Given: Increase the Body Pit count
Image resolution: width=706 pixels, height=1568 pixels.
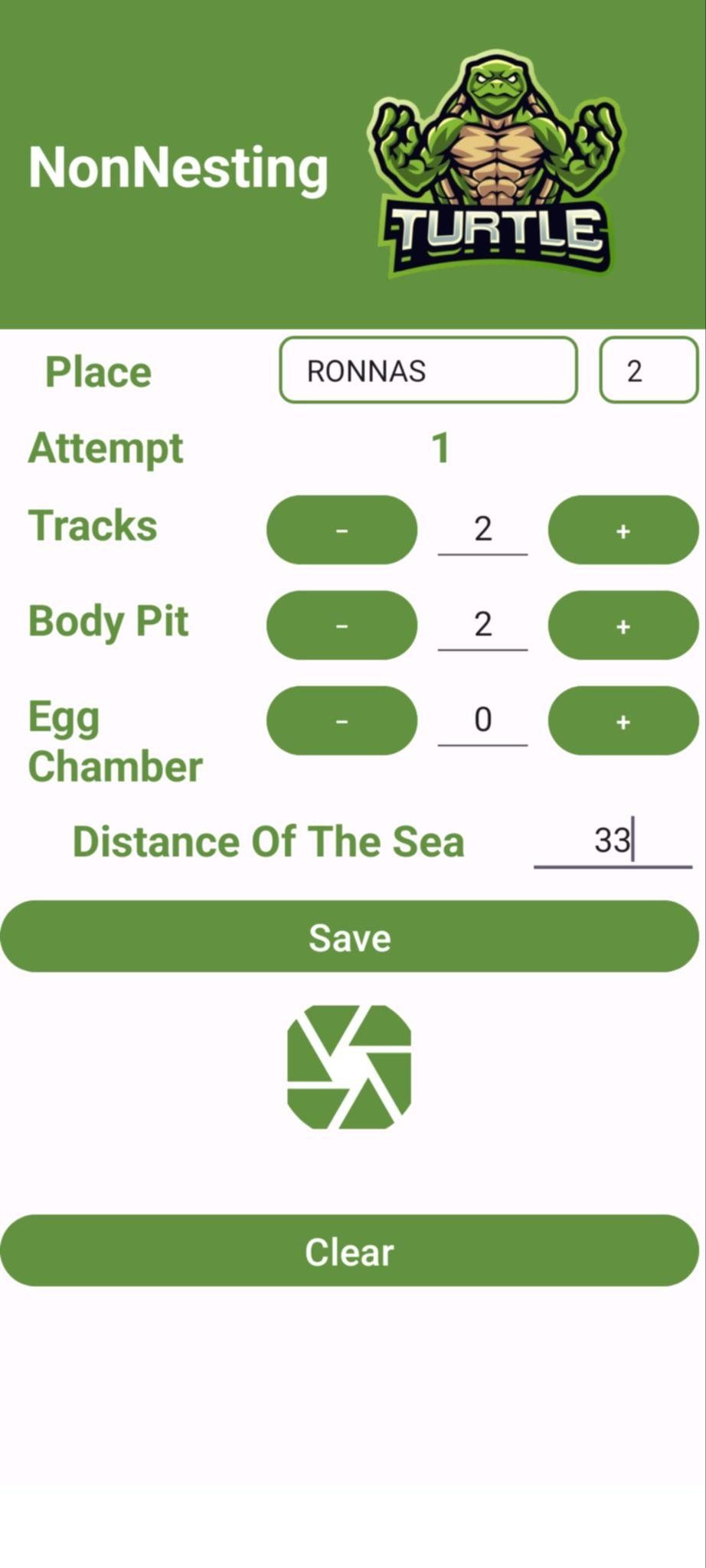Looking at the screenshot, I should [x=623, y=626].
